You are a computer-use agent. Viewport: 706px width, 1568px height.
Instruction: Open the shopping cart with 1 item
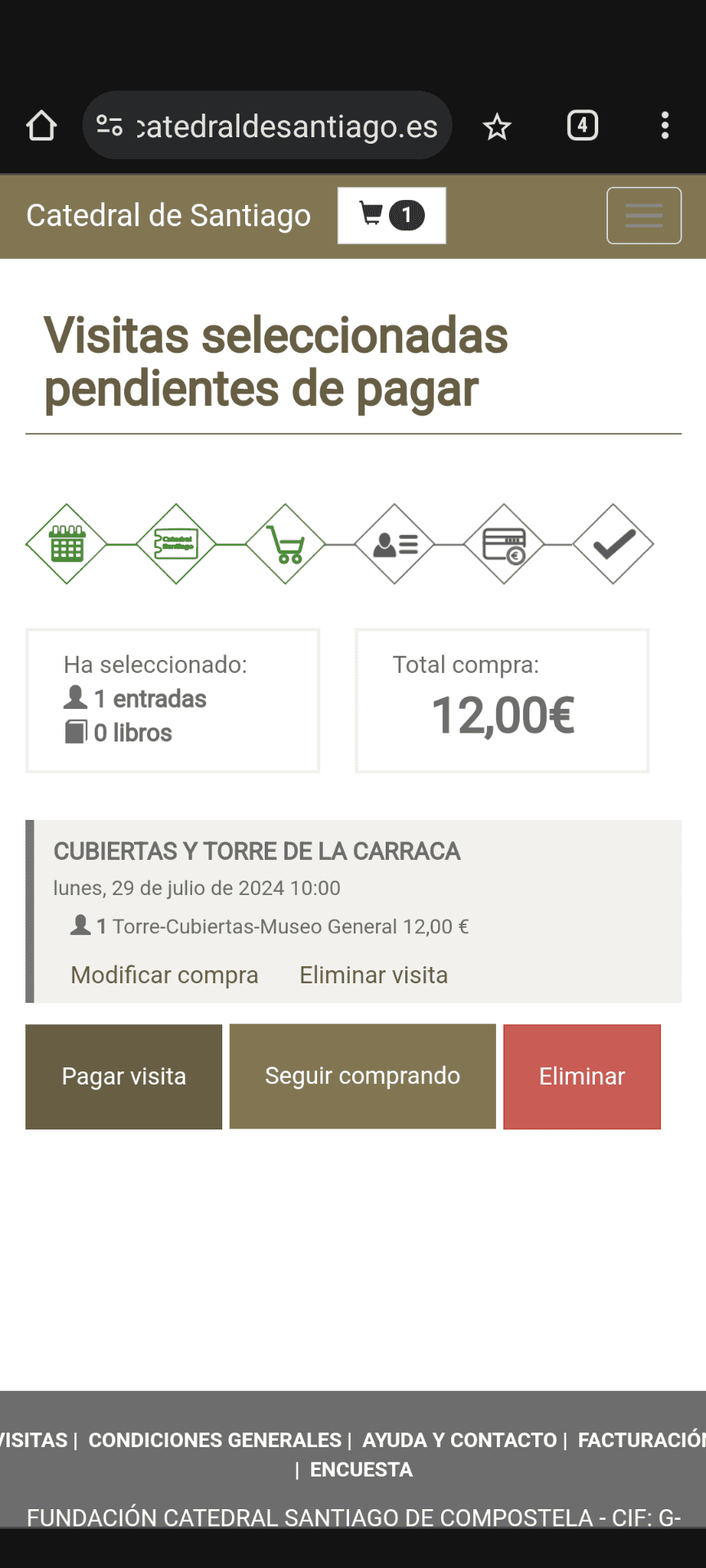pos(391,216)
